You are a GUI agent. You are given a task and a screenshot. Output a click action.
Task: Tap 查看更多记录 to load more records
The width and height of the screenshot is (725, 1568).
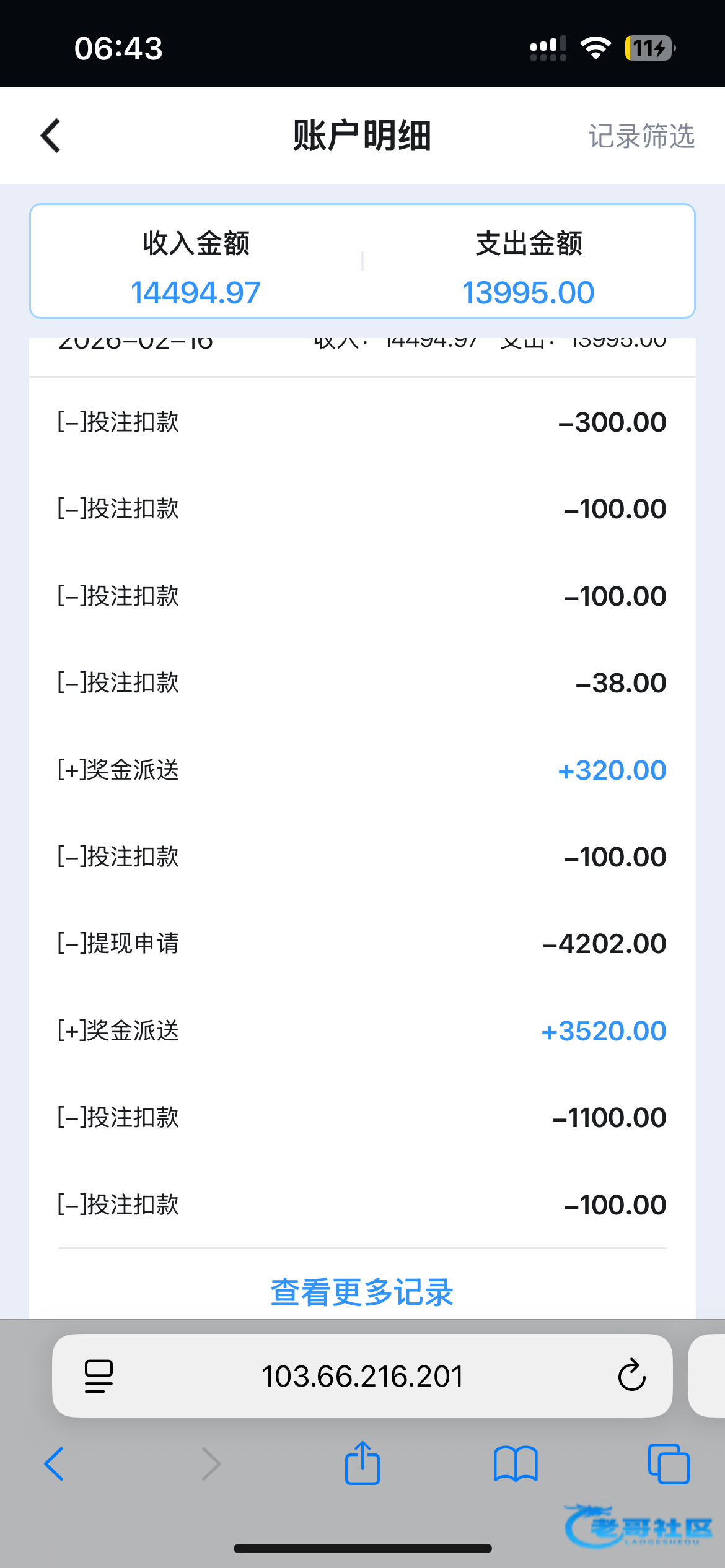tap(362, 1292)
